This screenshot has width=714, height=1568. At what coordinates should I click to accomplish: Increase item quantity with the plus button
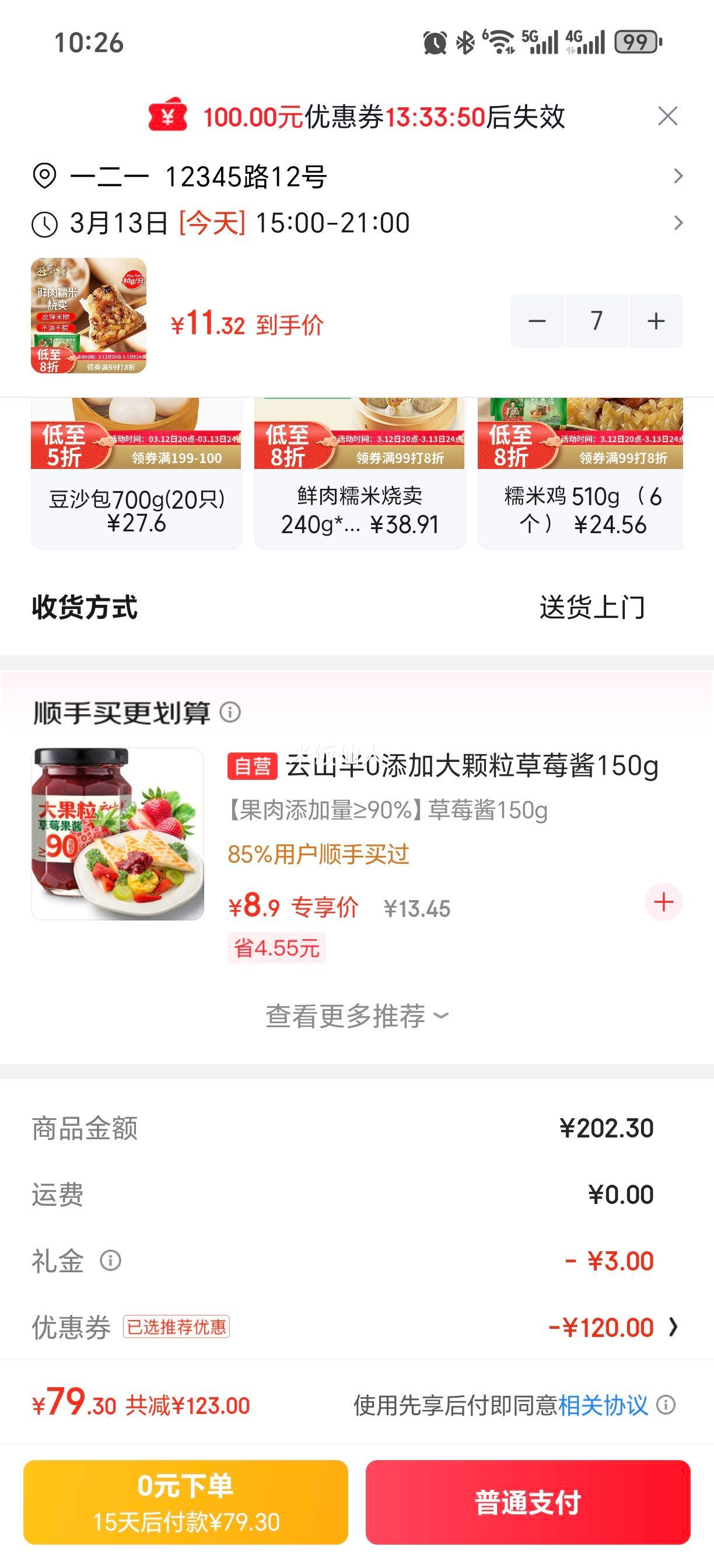click(656, 321)
